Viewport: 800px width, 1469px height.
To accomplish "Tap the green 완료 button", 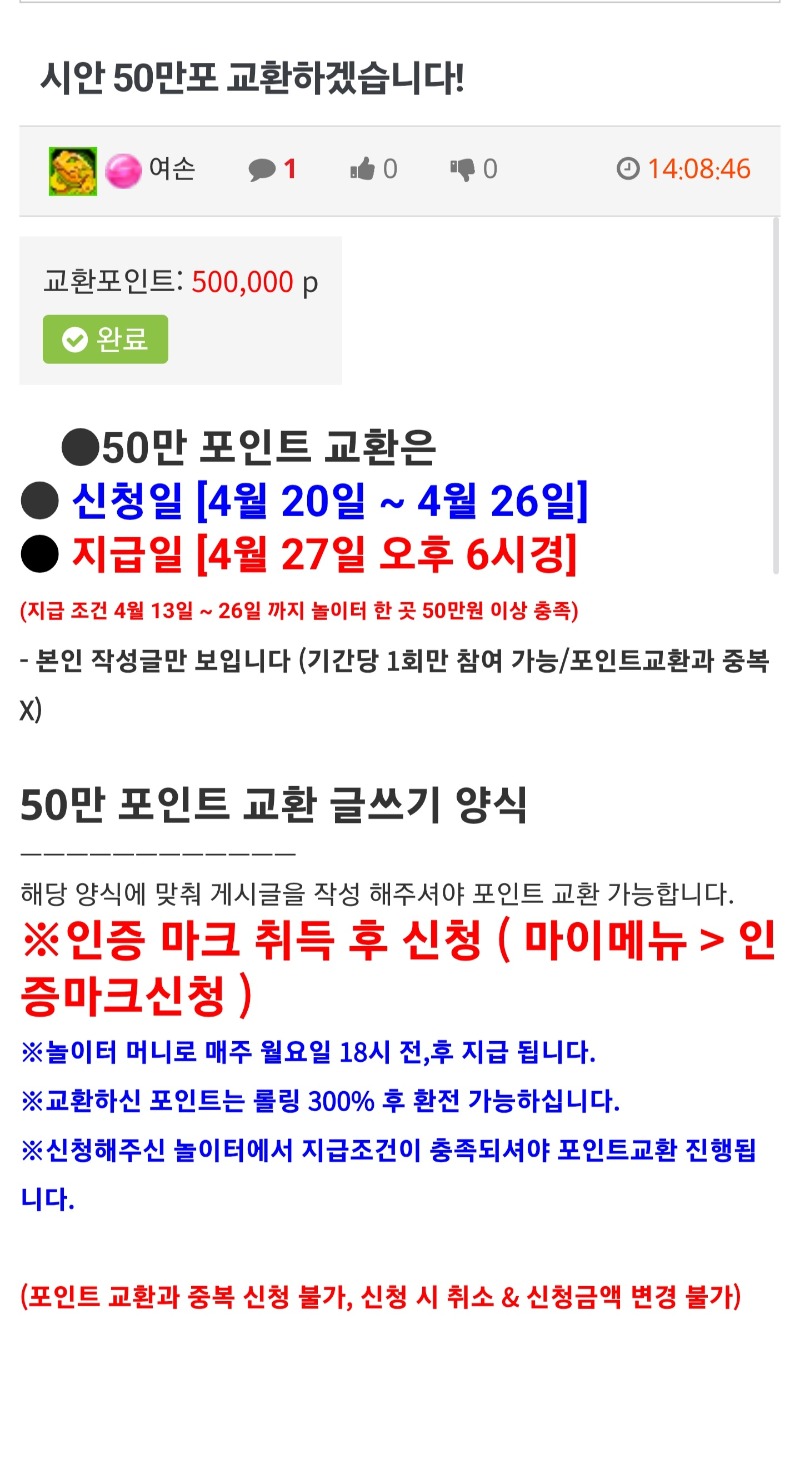I will tap(105, 339).
